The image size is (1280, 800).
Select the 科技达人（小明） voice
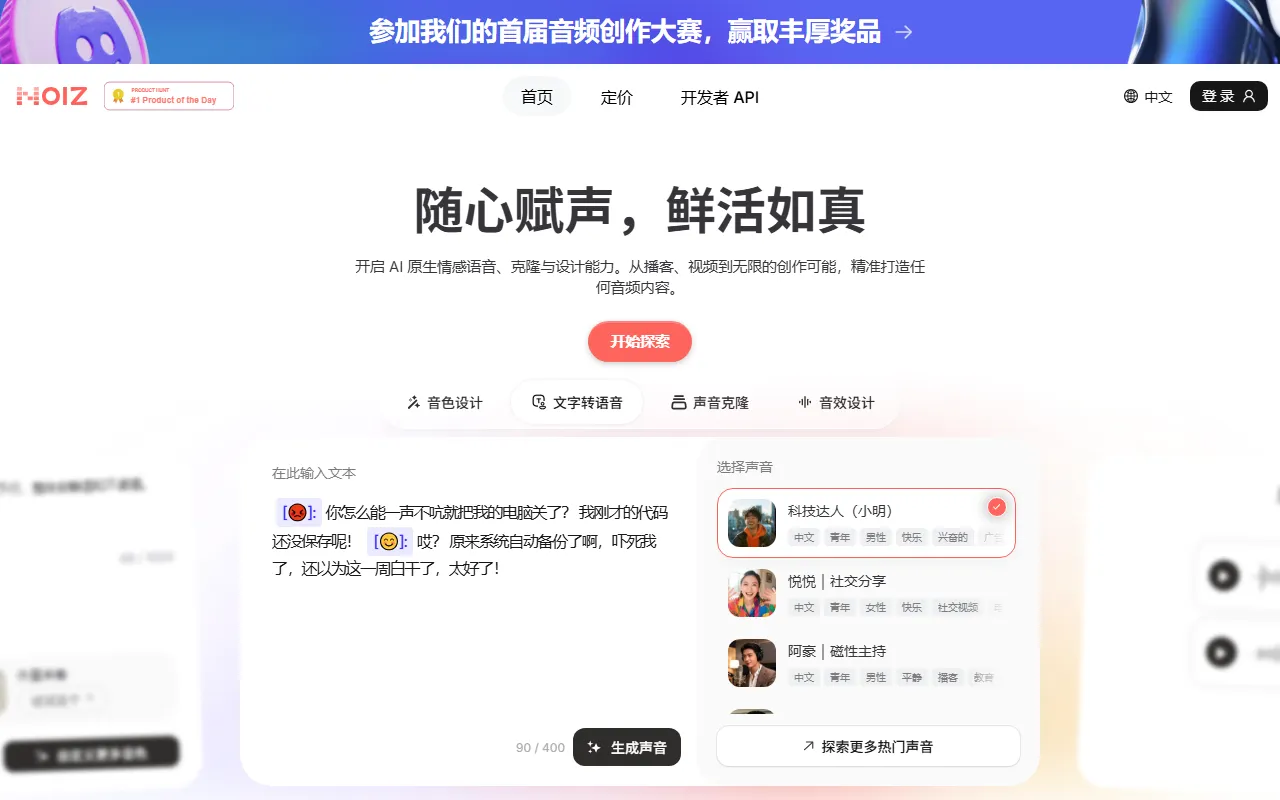(x=866, y=522)
